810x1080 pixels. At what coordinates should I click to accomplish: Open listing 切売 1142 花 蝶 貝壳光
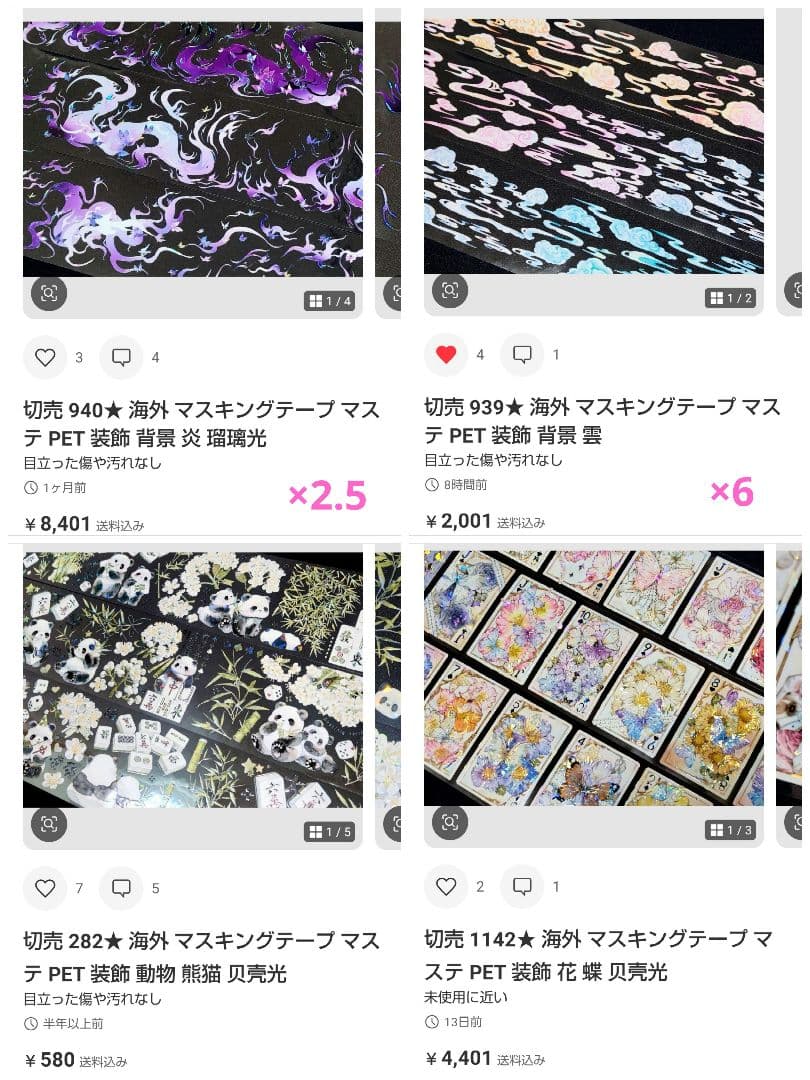tap(590, 950)
